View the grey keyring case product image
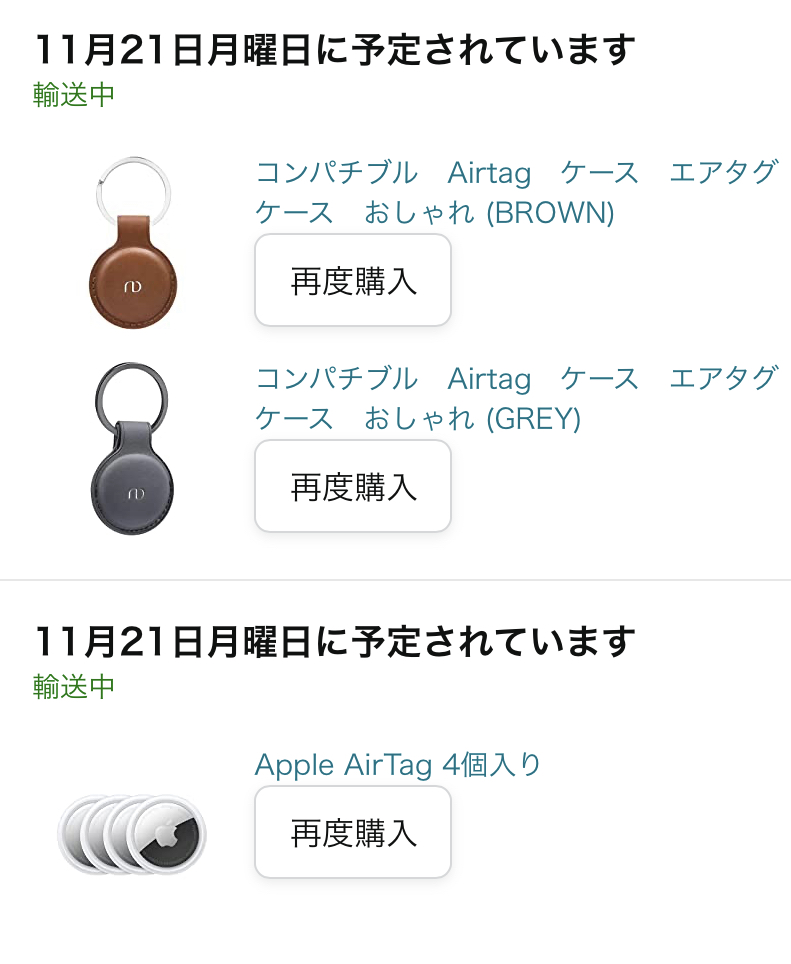This screenshot has width=791, height=964. click(x=131, y=447)
